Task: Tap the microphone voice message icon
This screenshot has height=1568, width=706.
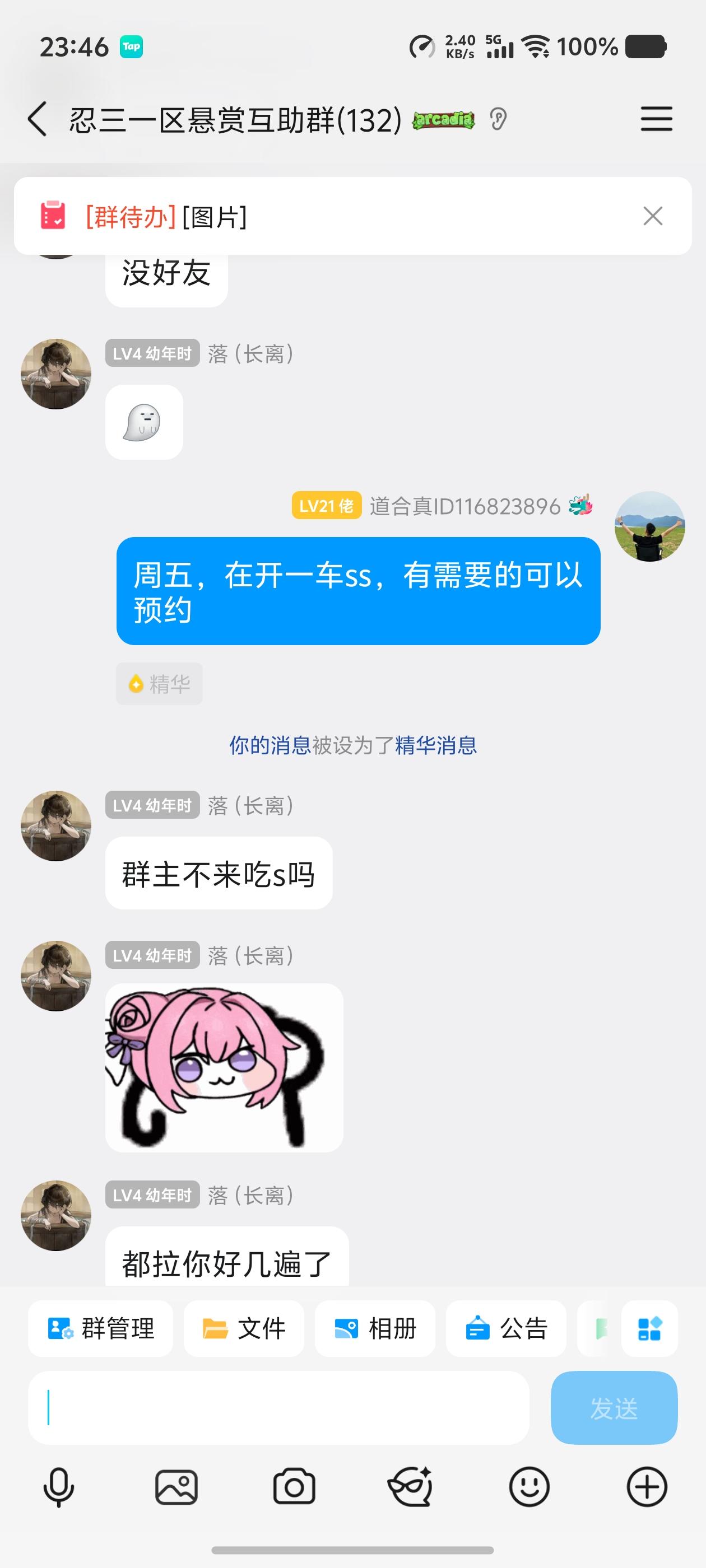Action: click(58, 1486)
